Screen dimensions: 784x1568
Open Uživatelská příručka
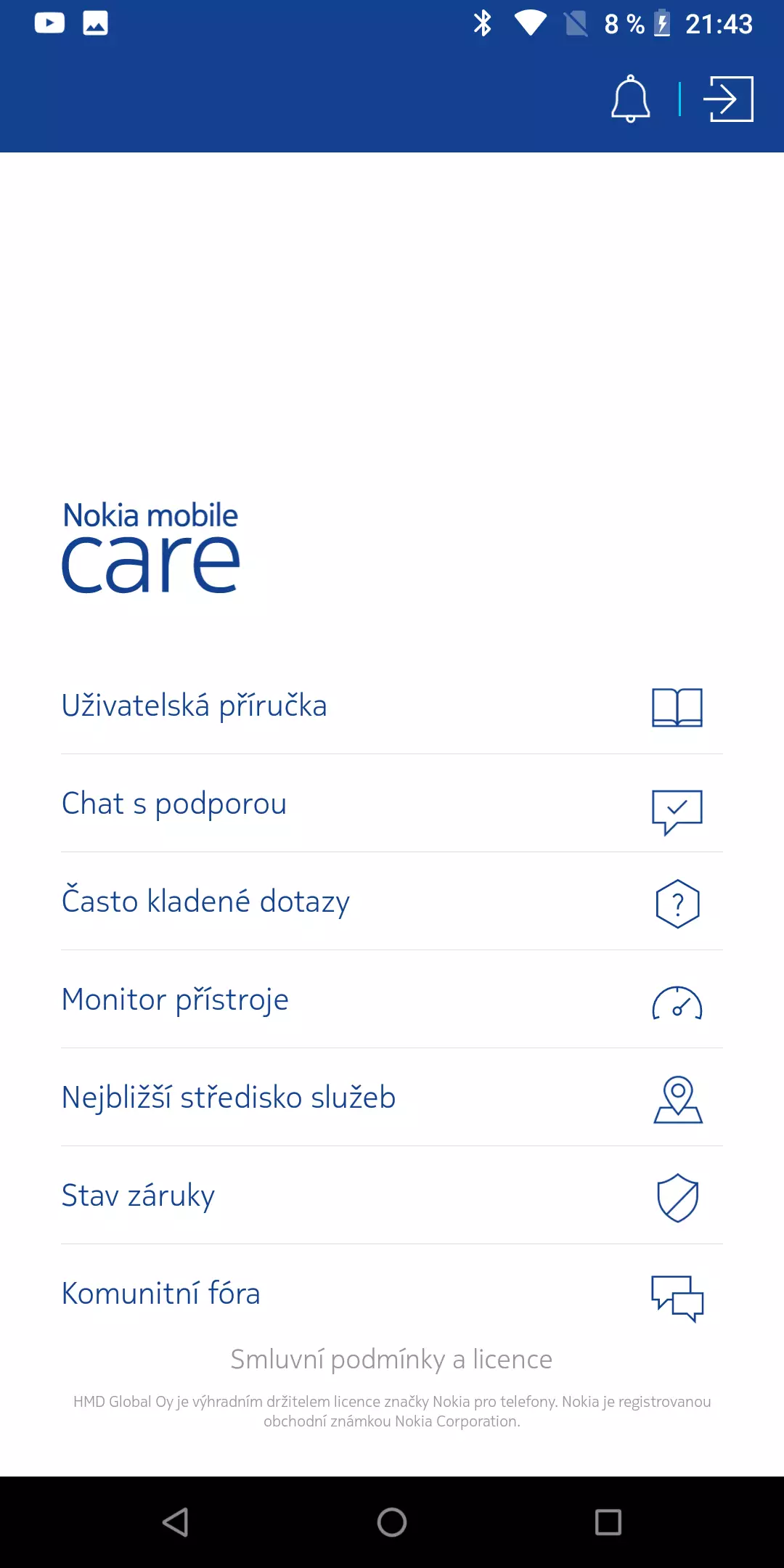point(392,706)
